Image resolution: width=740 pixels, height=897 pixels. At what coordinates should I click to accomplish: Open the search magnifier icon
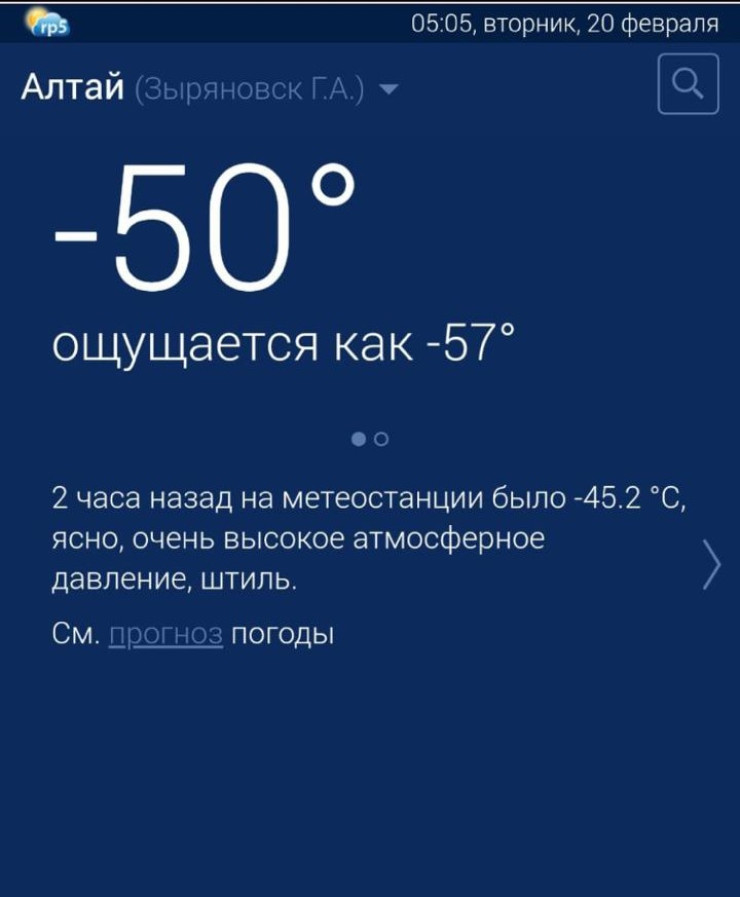688,85
